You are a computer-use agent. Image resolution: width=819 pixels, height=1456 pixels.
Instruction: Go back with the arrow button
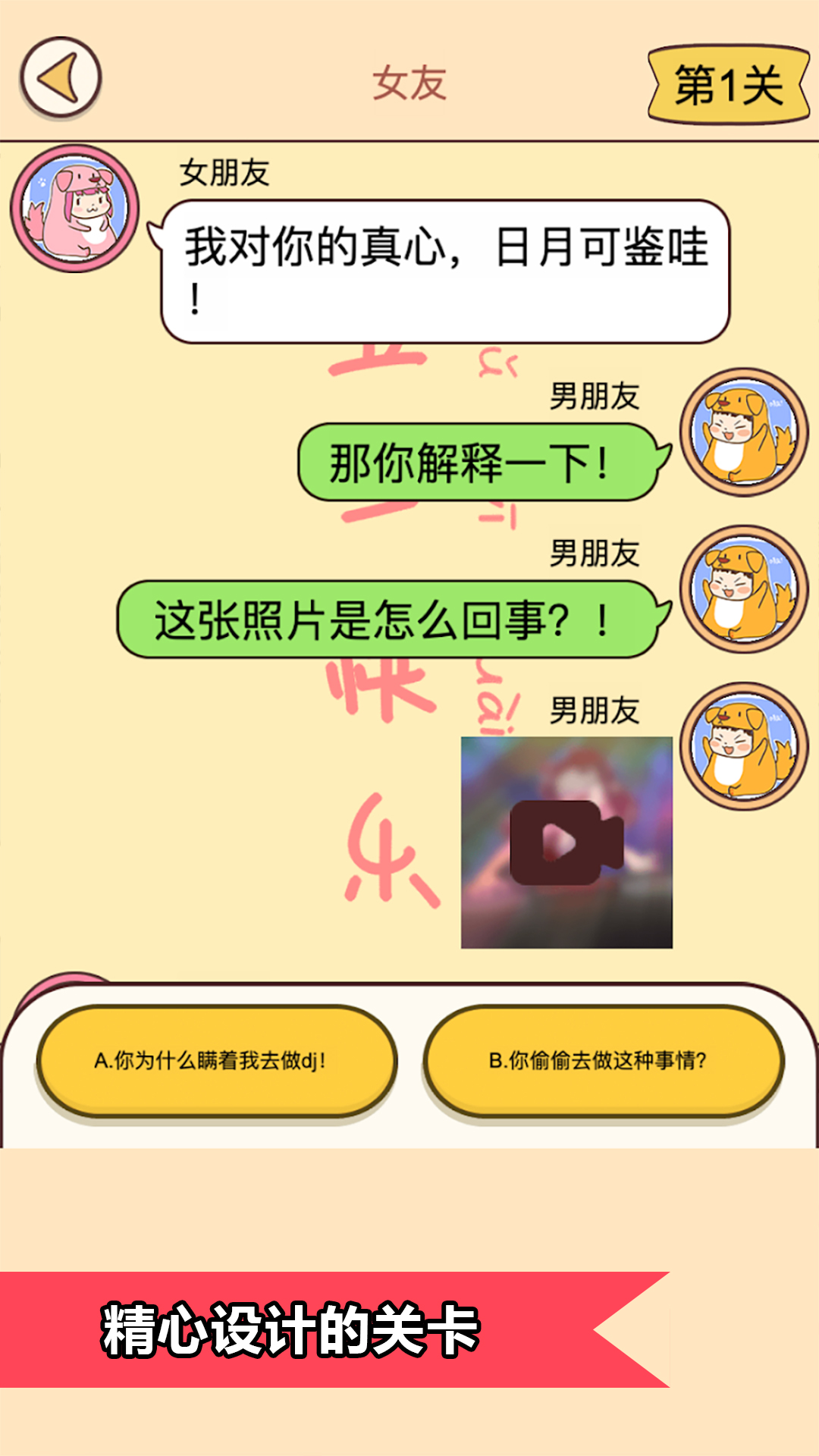pos(61,78)
